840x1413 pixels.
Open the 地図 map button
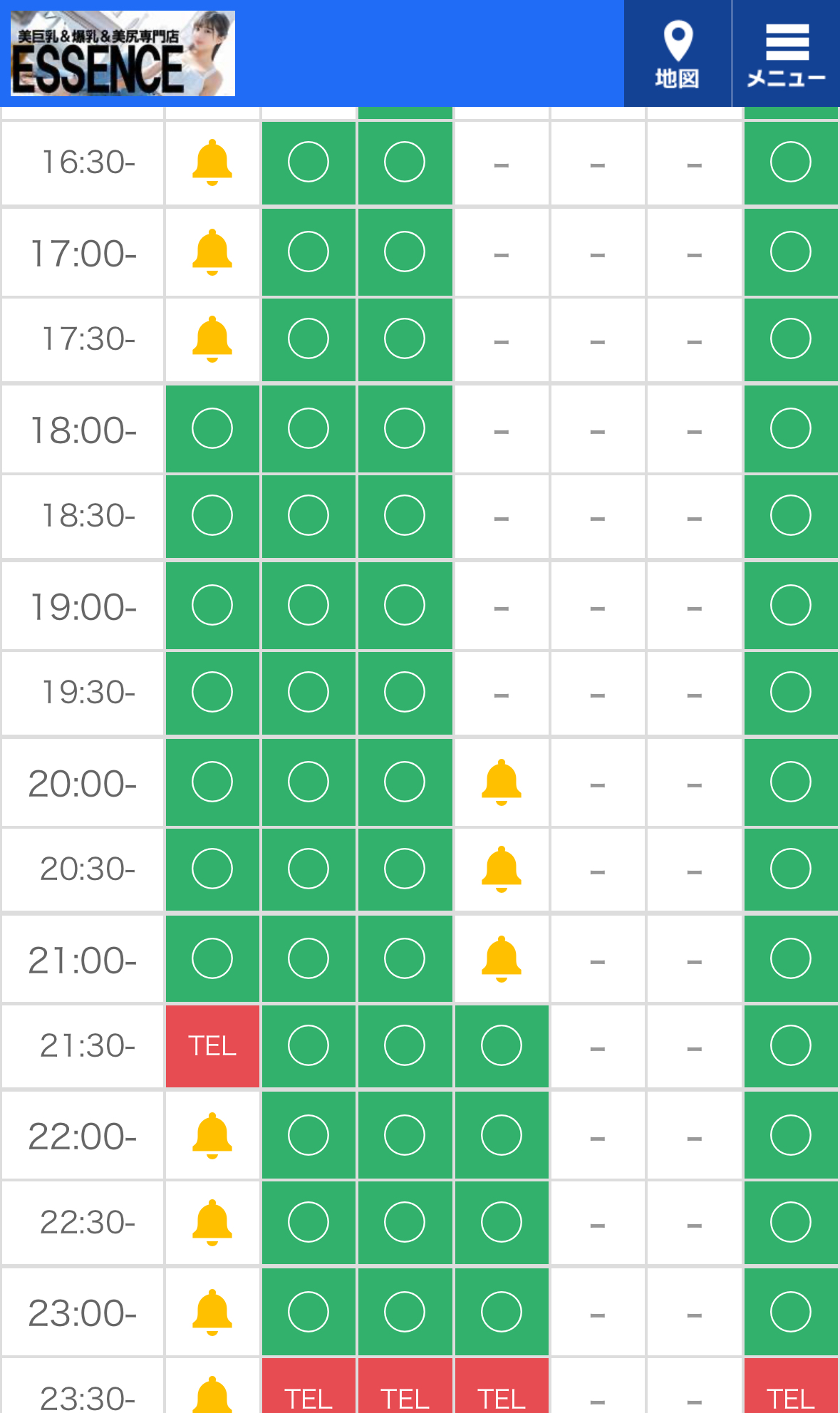pyautogui.click(x=678, y=53)
